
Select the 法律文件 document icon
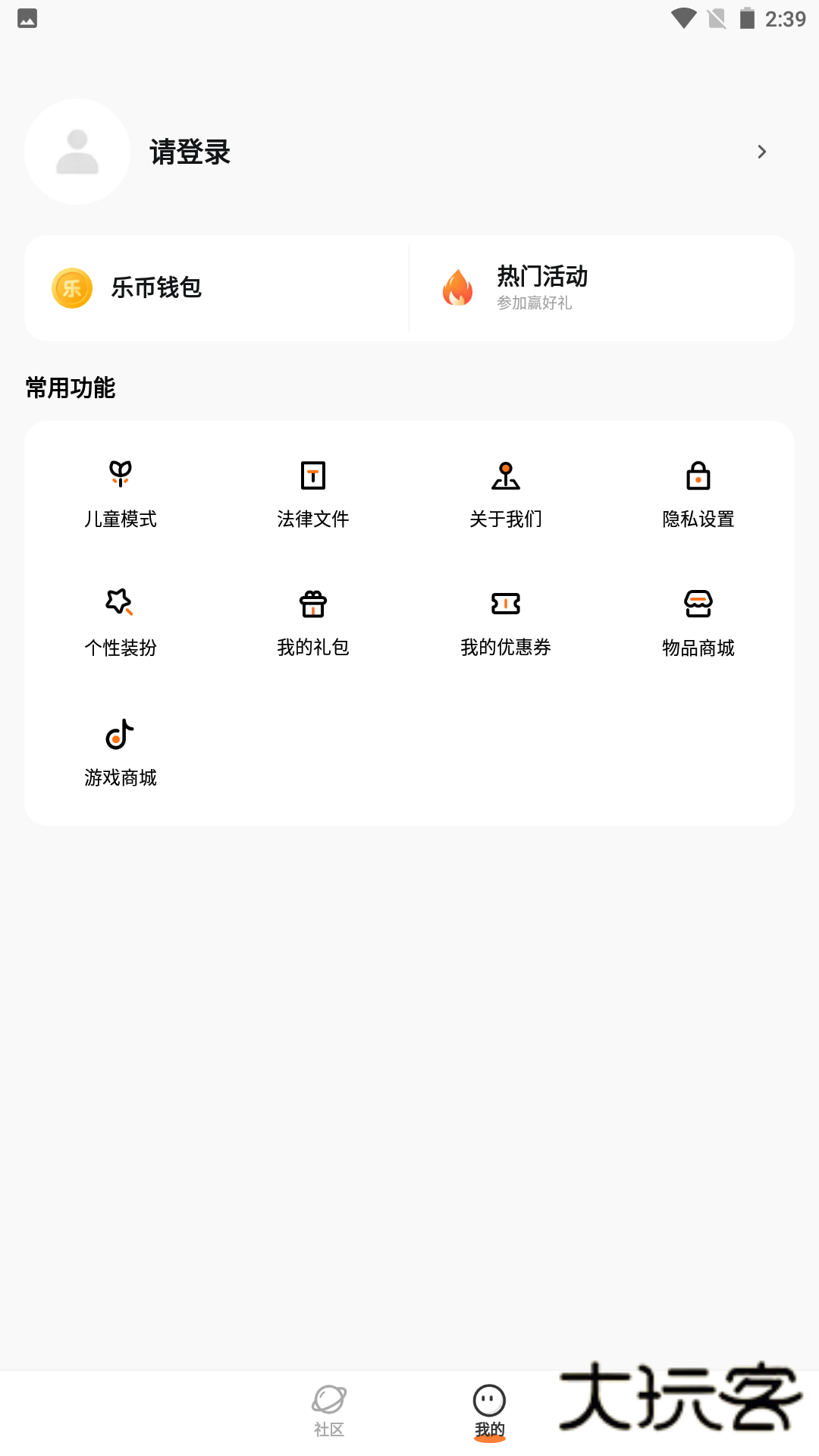tap(313, 475)
